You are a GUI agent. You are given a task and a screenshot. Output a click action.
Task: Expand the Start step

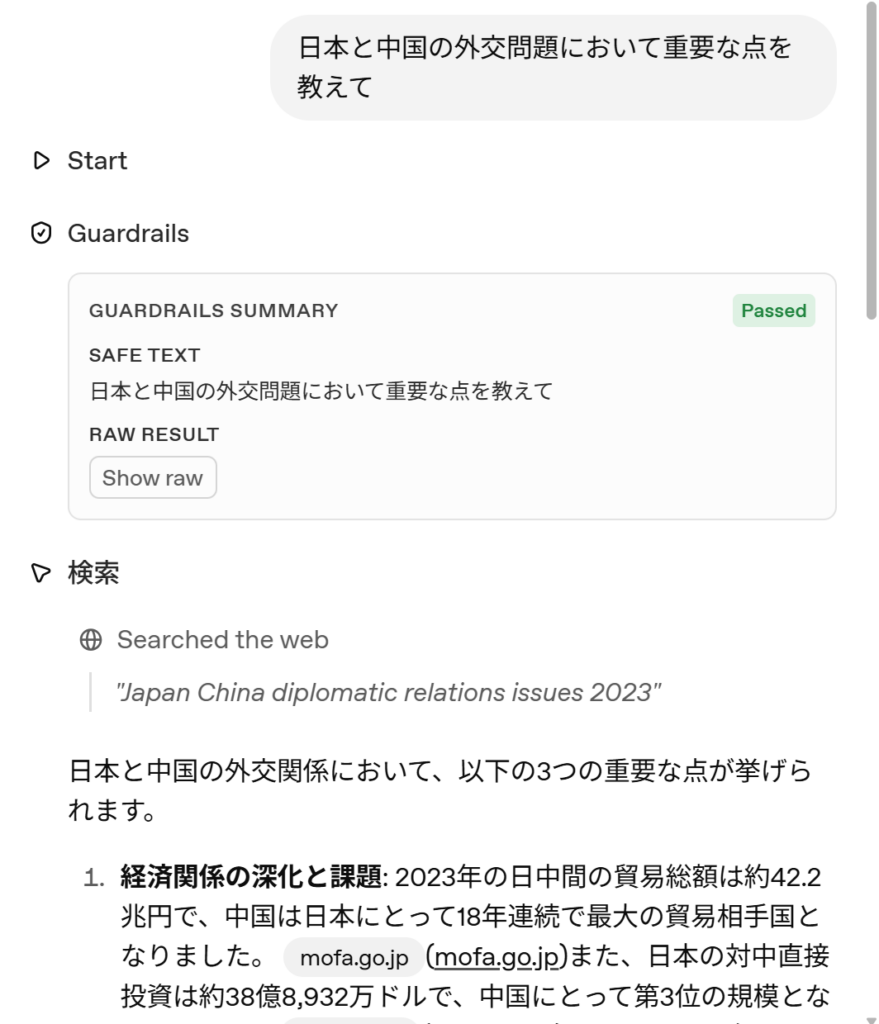(x=96, y=161)
